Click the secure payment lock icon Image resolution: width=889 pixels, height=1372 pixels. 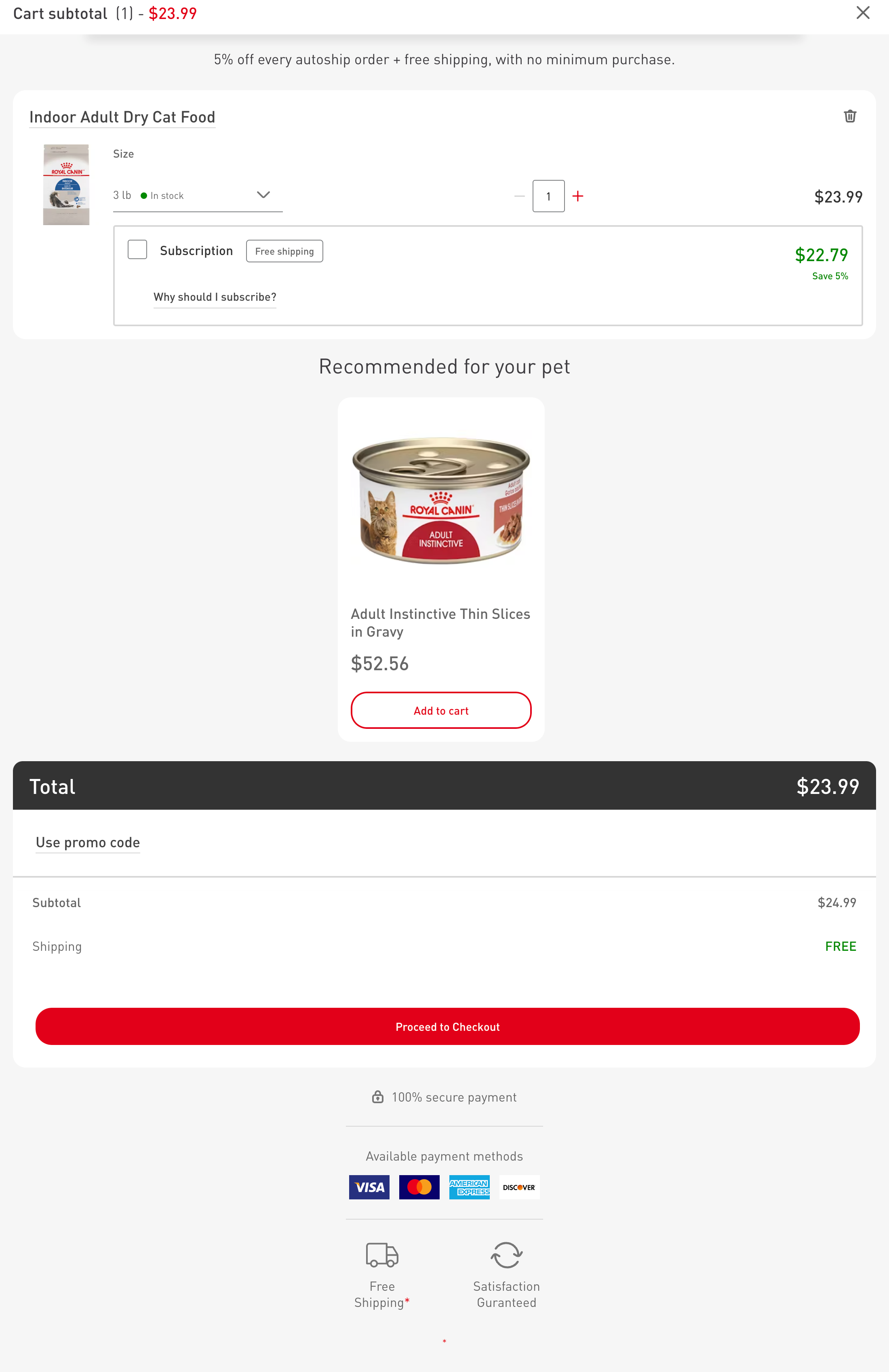point(378,1097)
